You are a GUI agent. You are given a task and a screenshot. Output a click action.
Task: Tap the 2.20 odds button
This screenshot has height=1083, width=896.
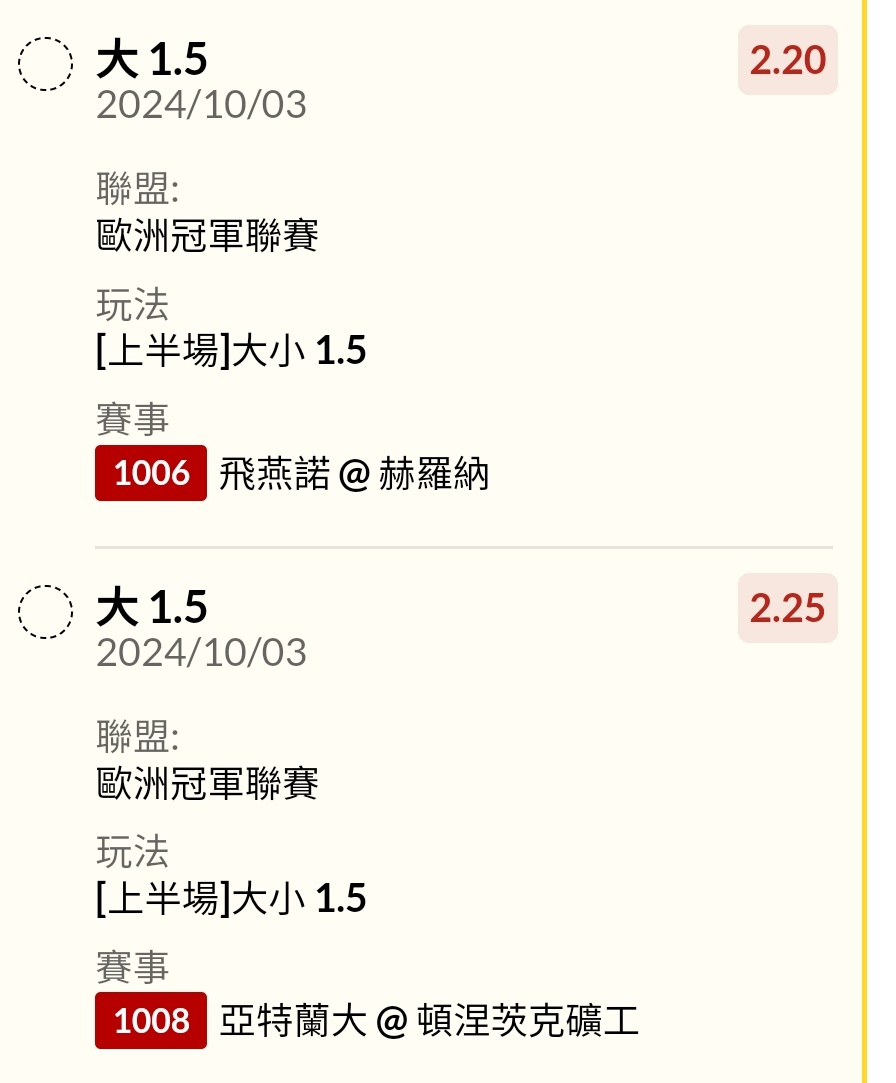(787, 61)
